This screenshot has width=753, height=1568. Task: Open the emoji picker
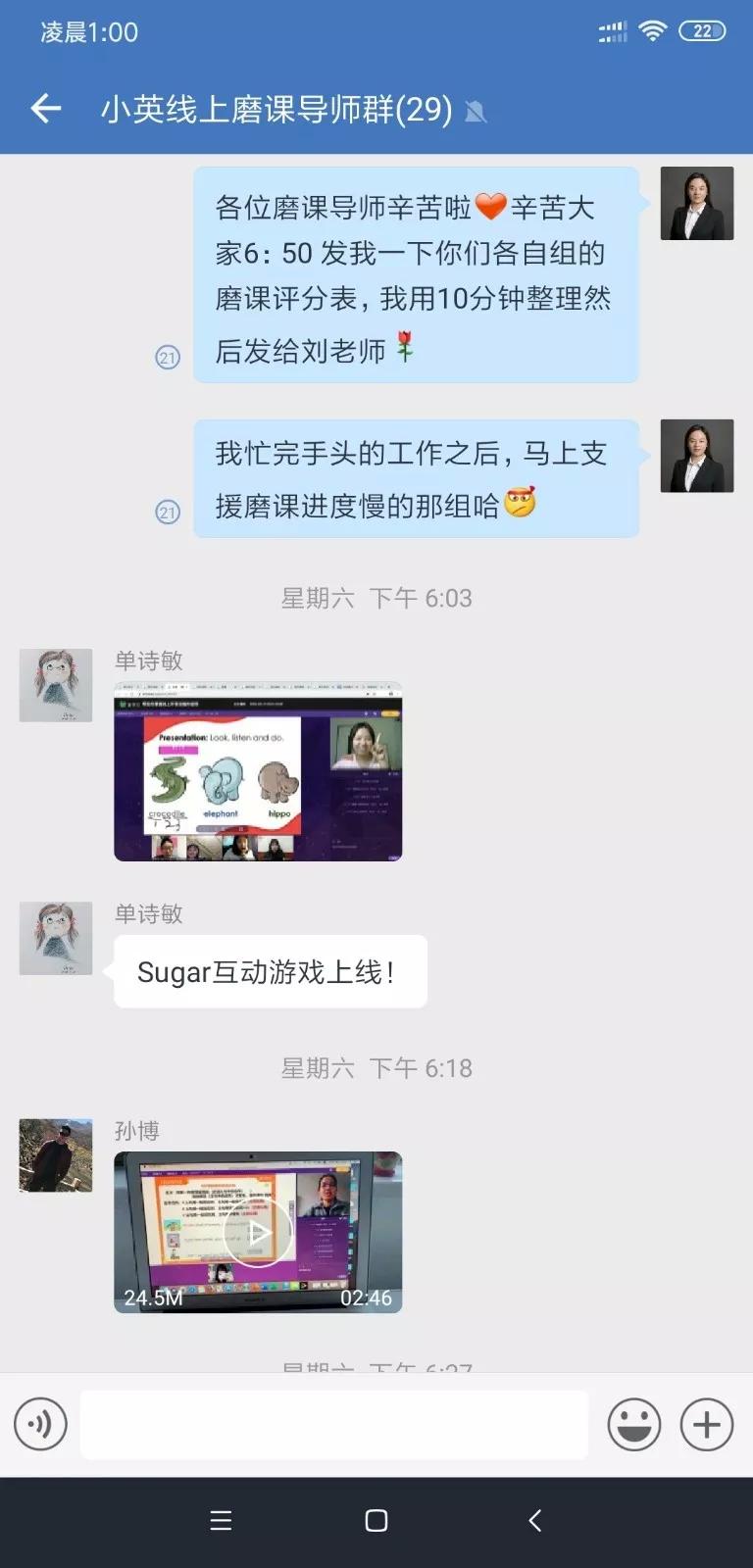[x=634, y=1424]
